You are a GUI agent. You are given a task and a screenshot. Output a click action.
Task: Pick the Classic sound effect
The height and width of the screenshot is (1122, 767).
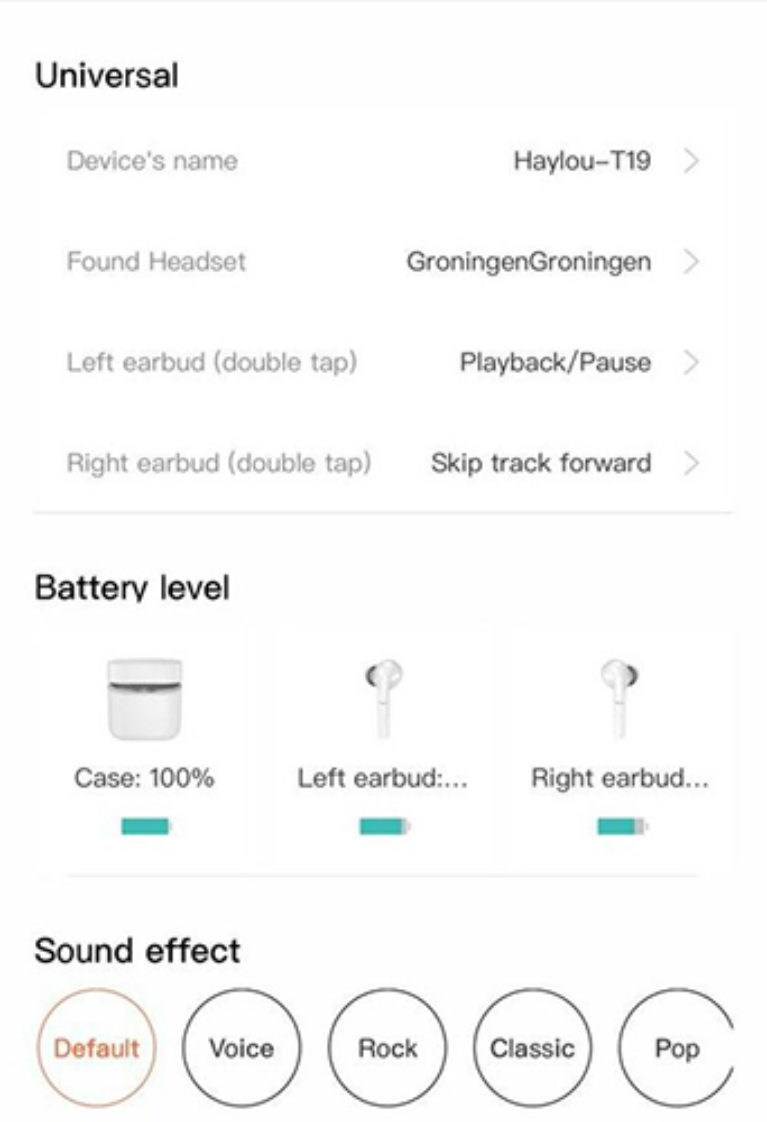pyautogui.click(x=532, y=1048)
